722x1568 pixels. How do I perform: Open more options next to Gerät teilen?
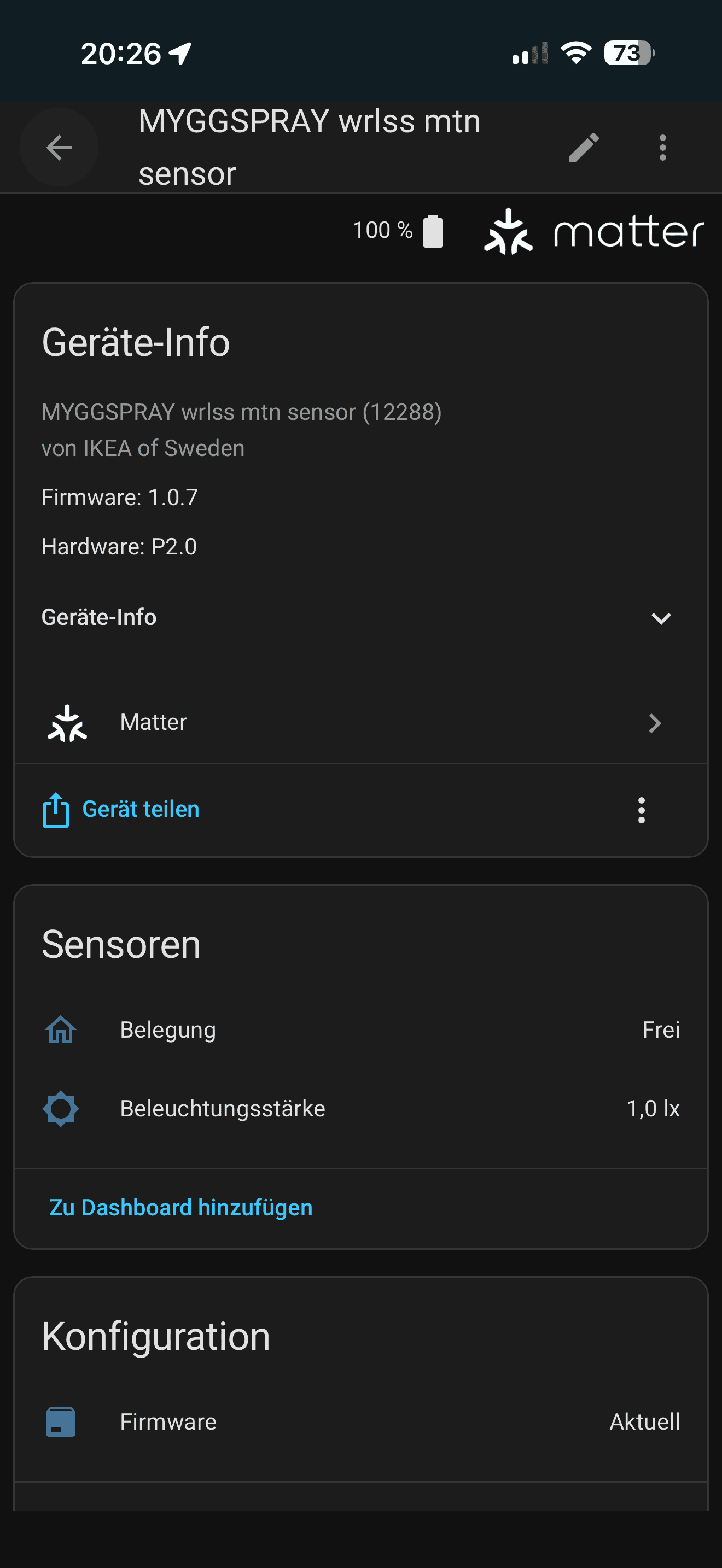pyautogui.click(x=641, y=810)
